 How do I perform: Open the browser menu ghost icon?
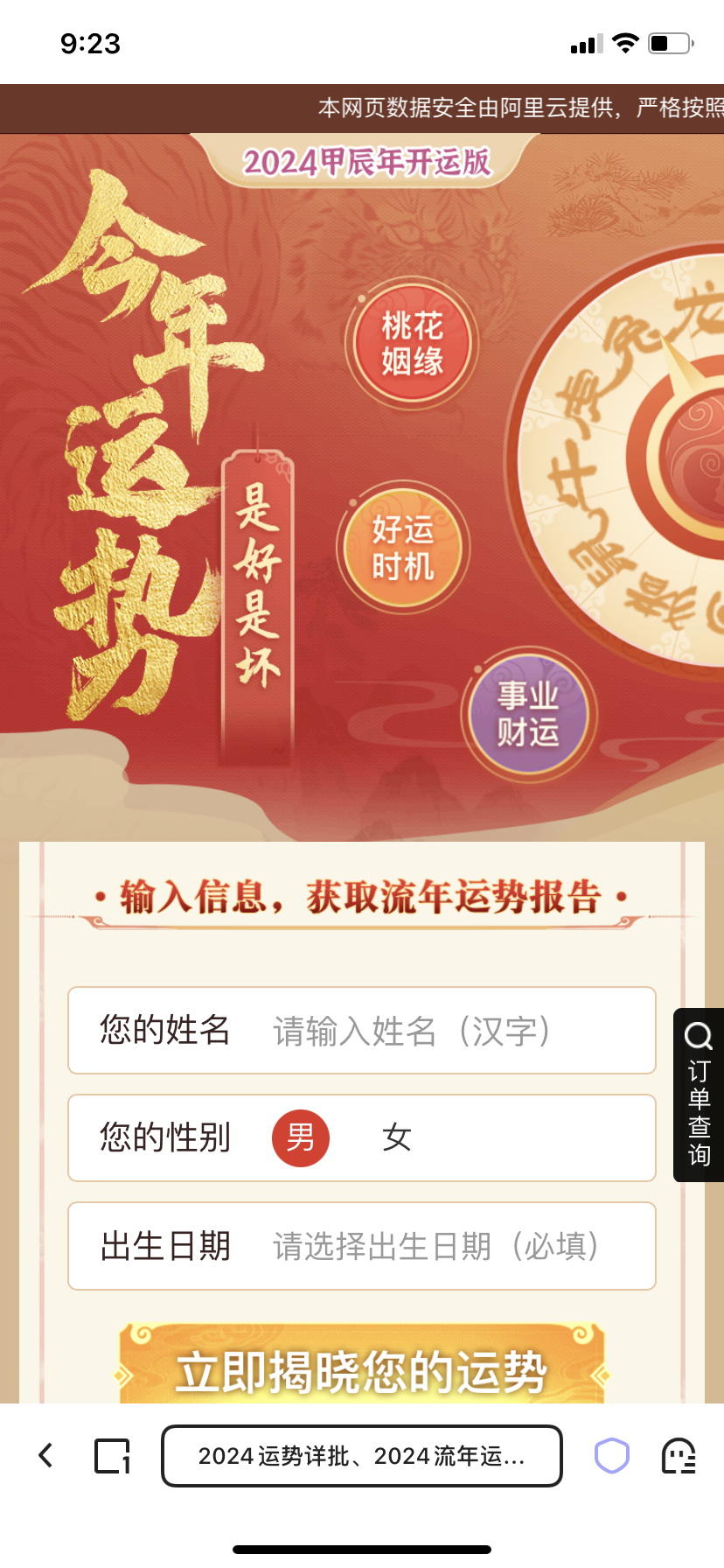pos(679,1456)
